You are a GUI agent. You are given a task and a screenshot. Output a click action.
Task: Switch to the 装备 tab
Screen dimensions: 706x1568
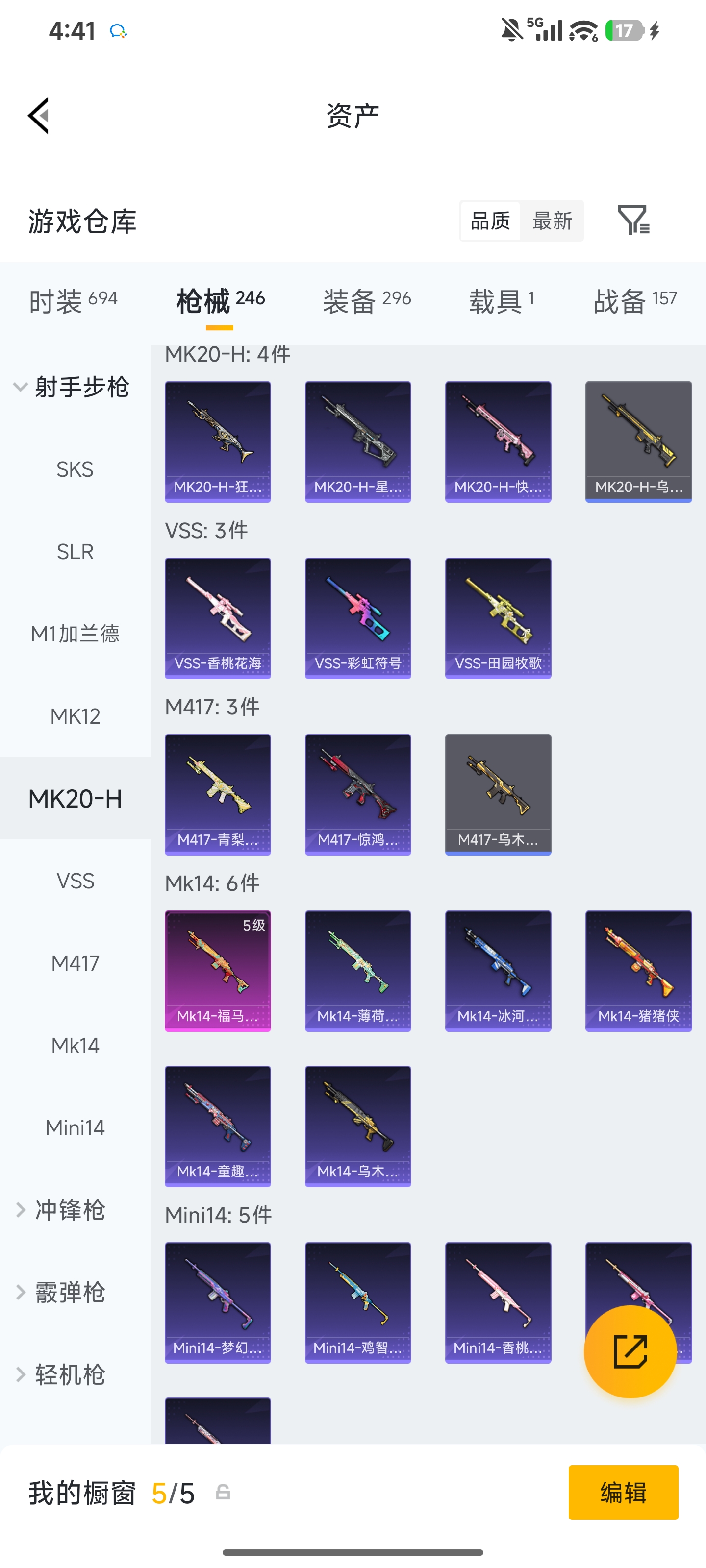click(x=367, y=301)
